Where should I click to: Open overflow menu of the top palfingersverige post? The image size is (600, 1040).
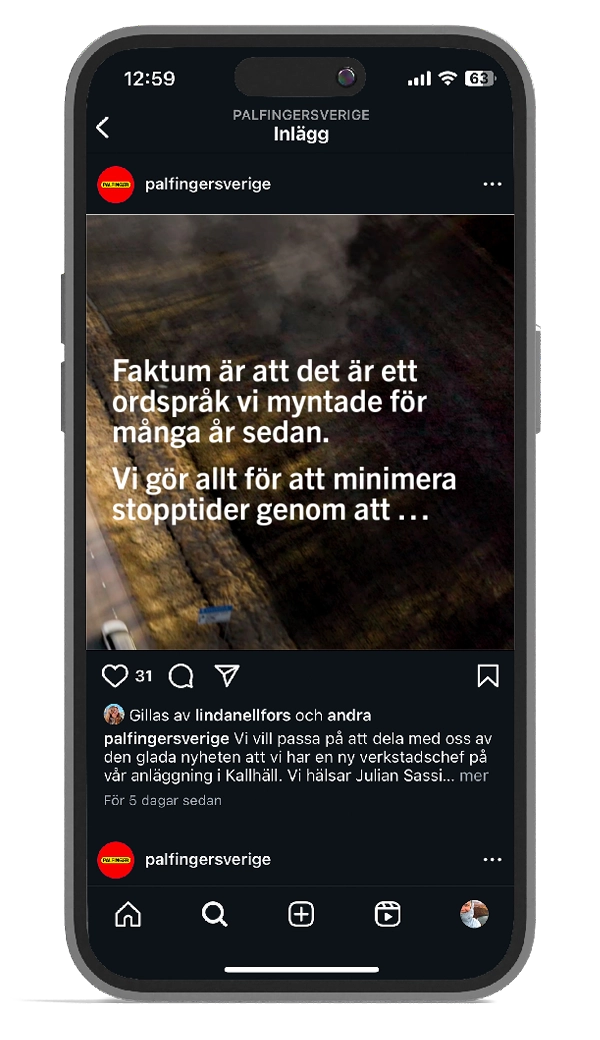coord(492,185)
